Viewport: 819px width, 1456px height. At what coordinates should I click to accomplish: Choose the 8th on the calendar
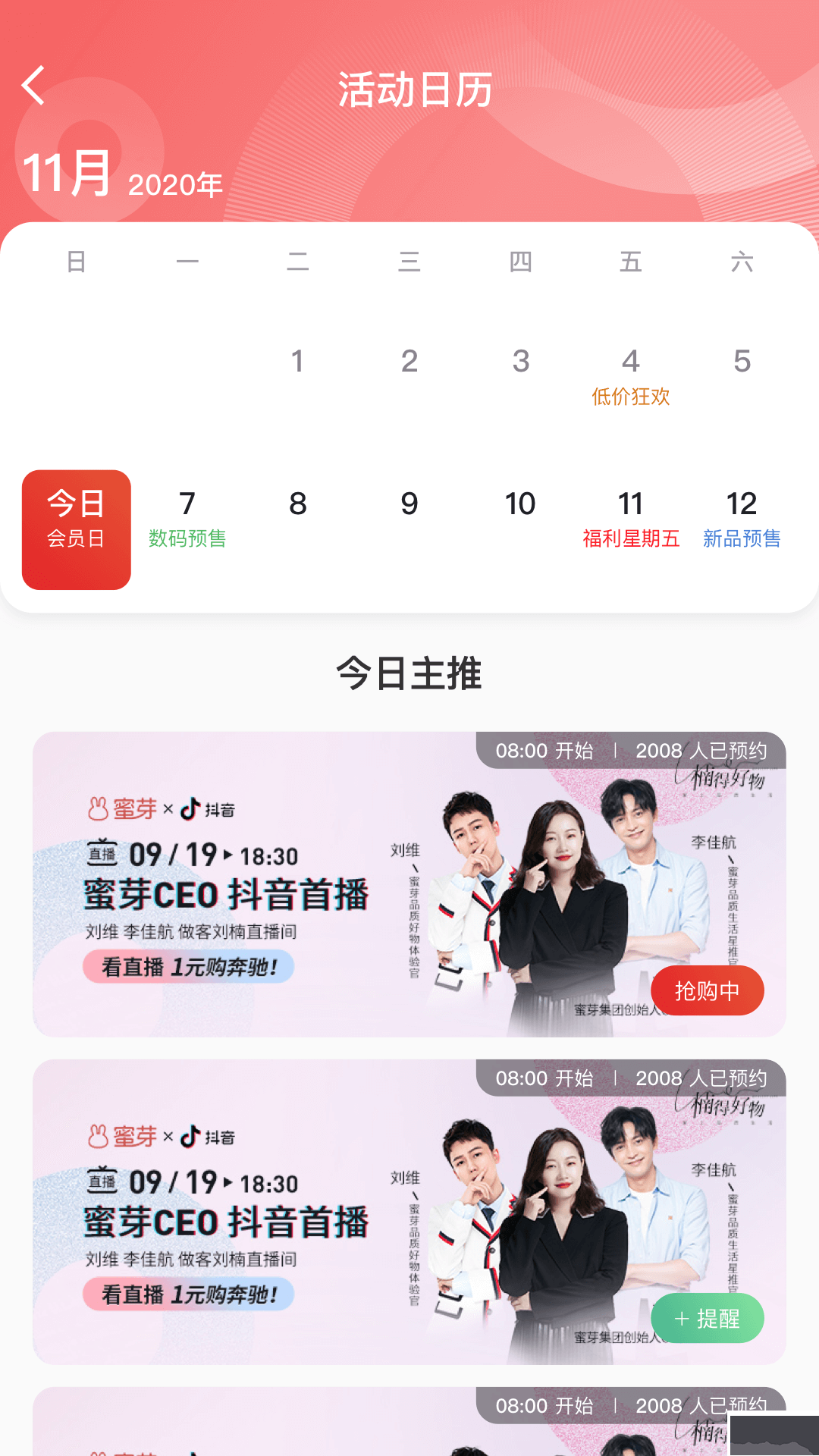click(298, 504)
